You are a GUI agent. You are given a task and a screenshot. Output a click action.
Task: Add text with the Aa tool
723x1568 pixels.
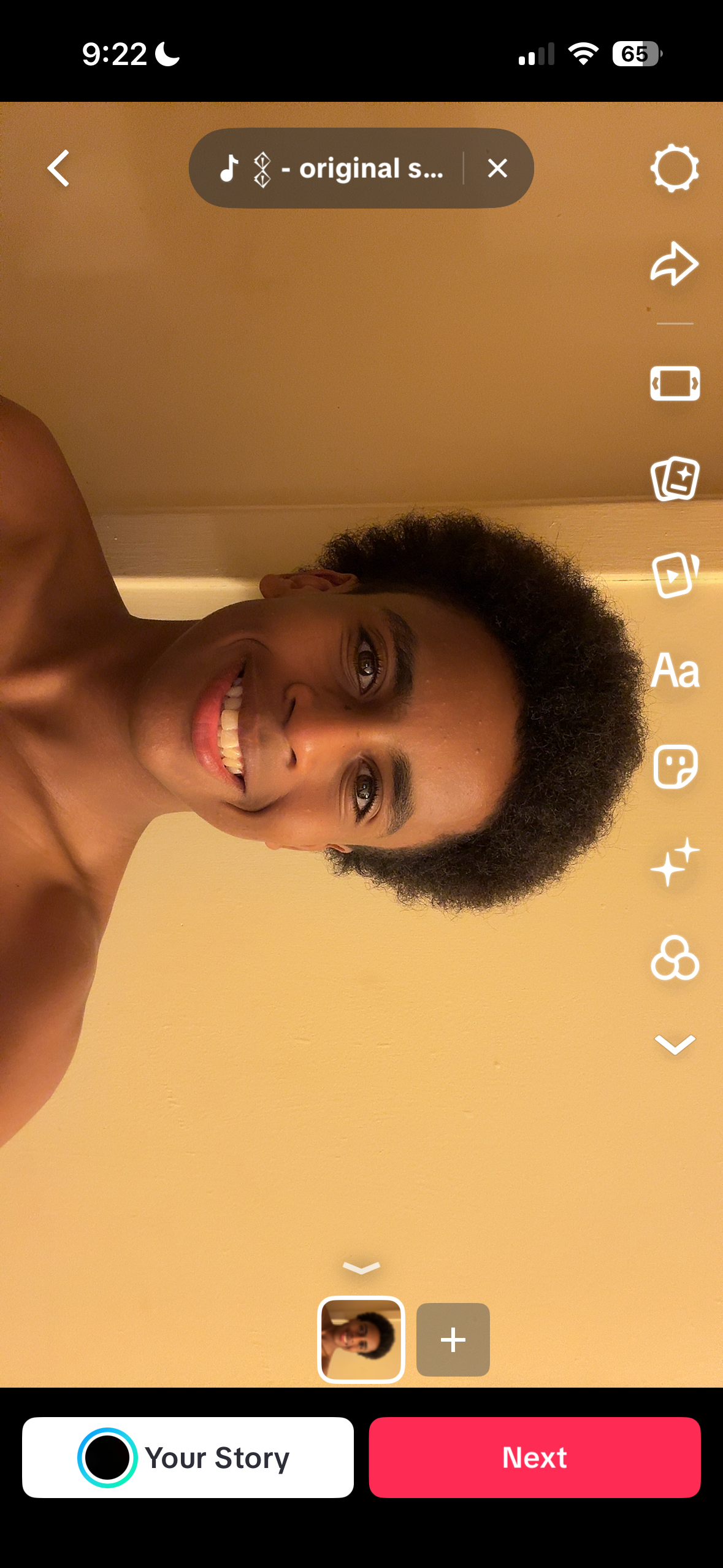[675, 671]
